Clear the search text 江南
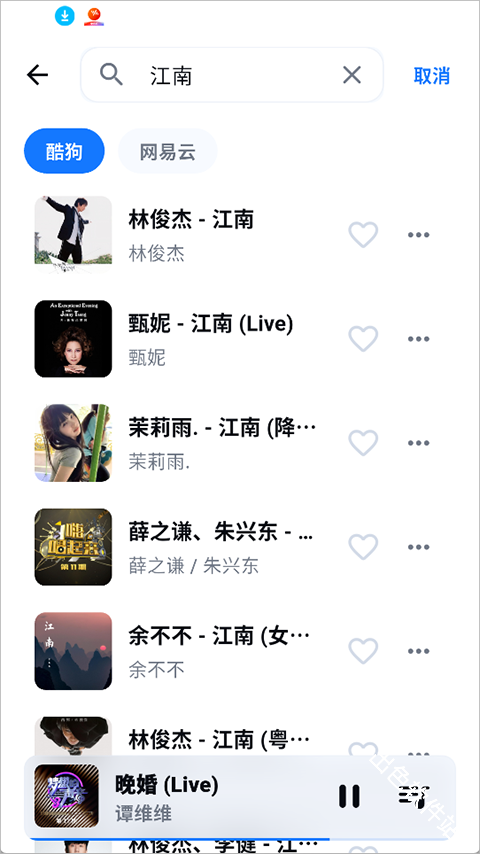 352,75
